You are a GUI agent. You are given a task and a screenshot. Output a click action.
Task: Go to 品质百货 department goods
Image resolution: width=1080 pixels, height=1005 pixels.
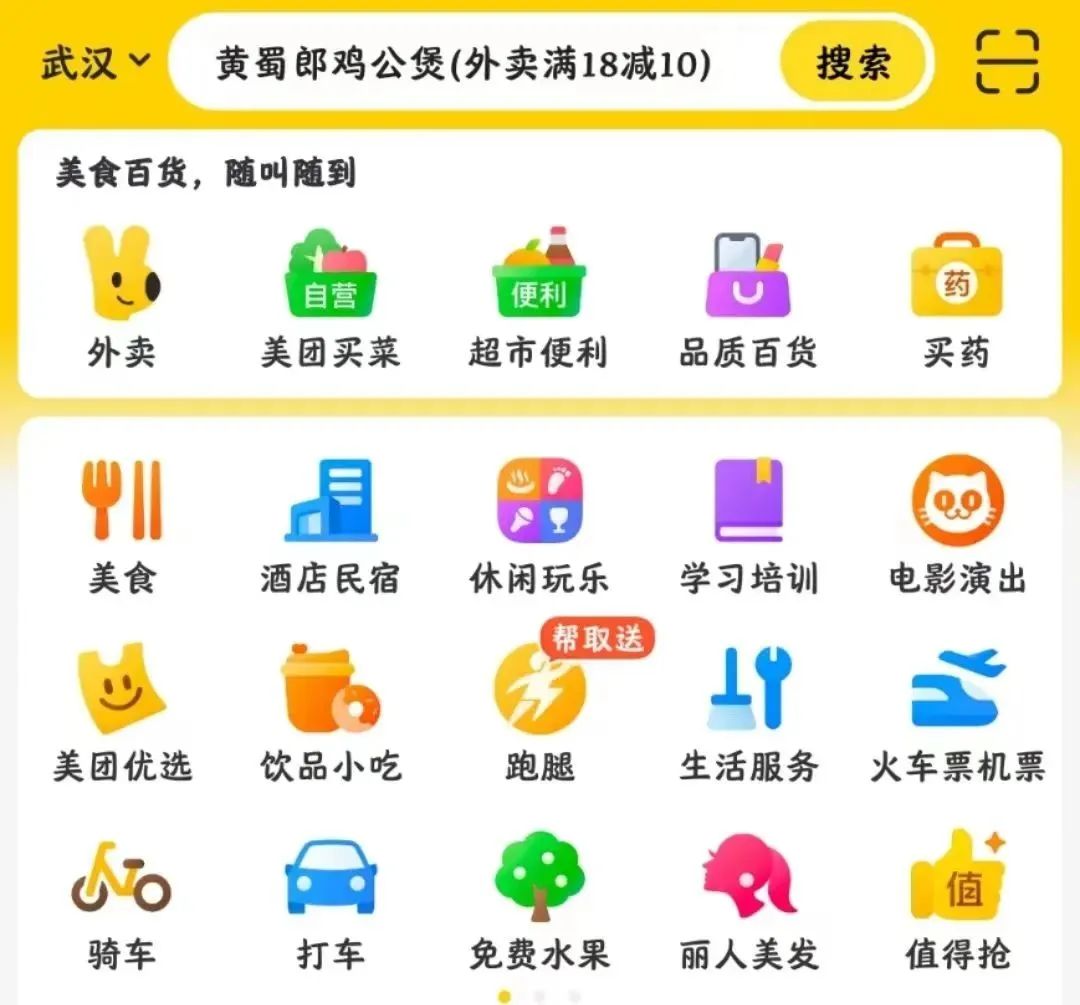[747, 297]
